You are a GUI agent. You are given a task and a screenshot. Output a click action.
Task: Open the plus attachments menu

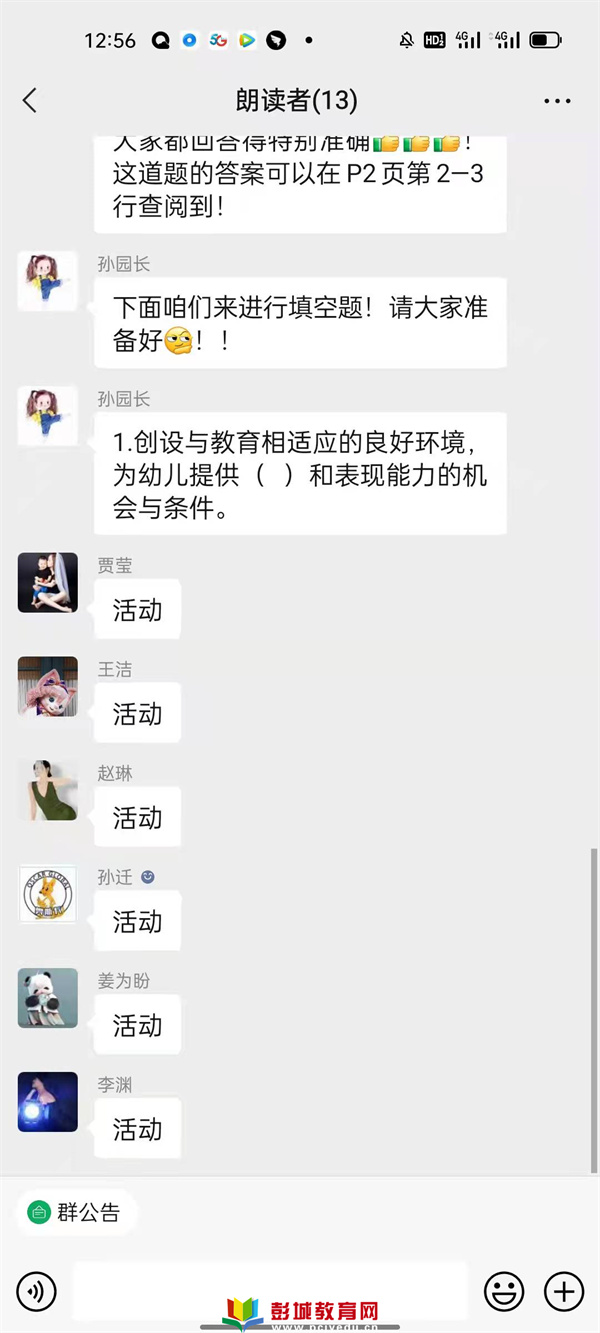point(564,1292)
